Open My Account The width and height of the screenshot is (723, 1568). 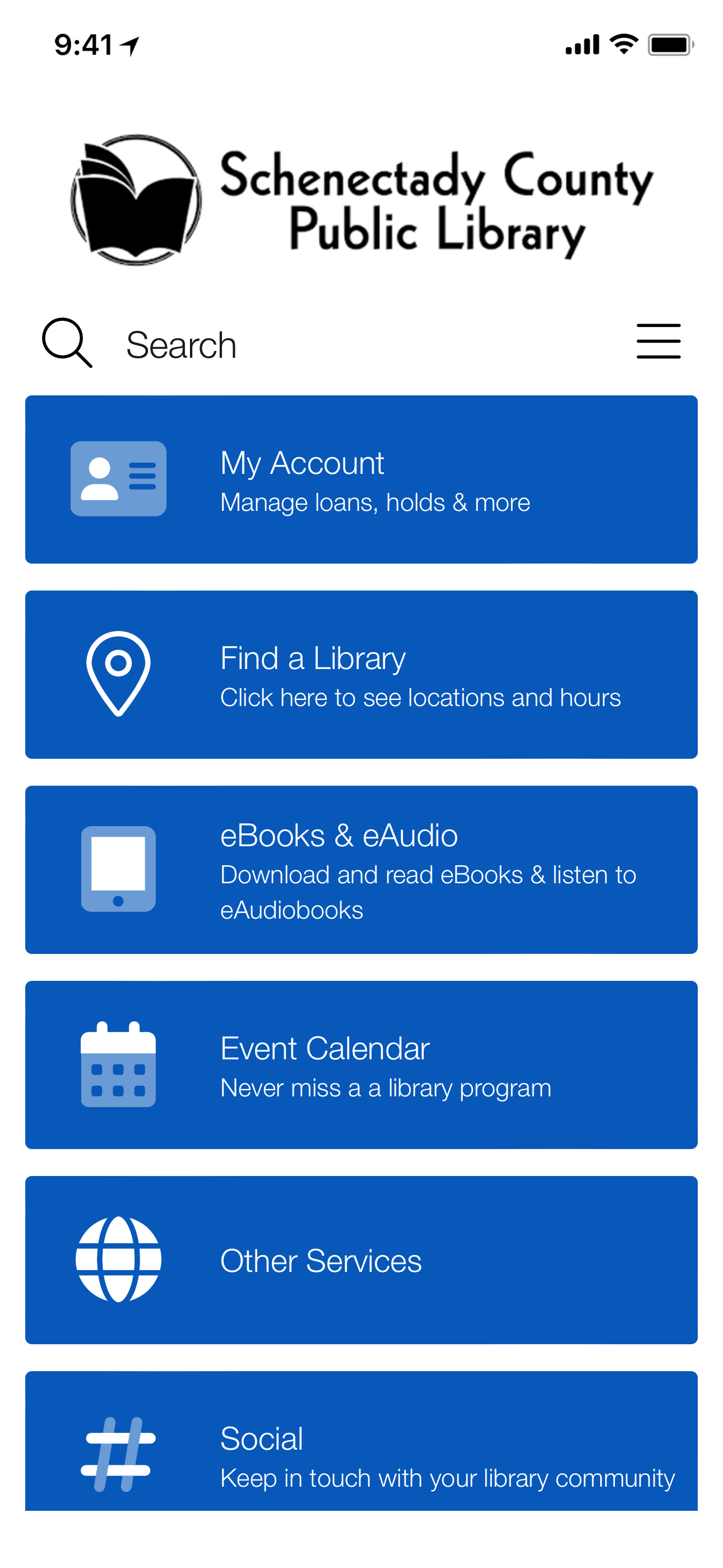pos(361,479)
